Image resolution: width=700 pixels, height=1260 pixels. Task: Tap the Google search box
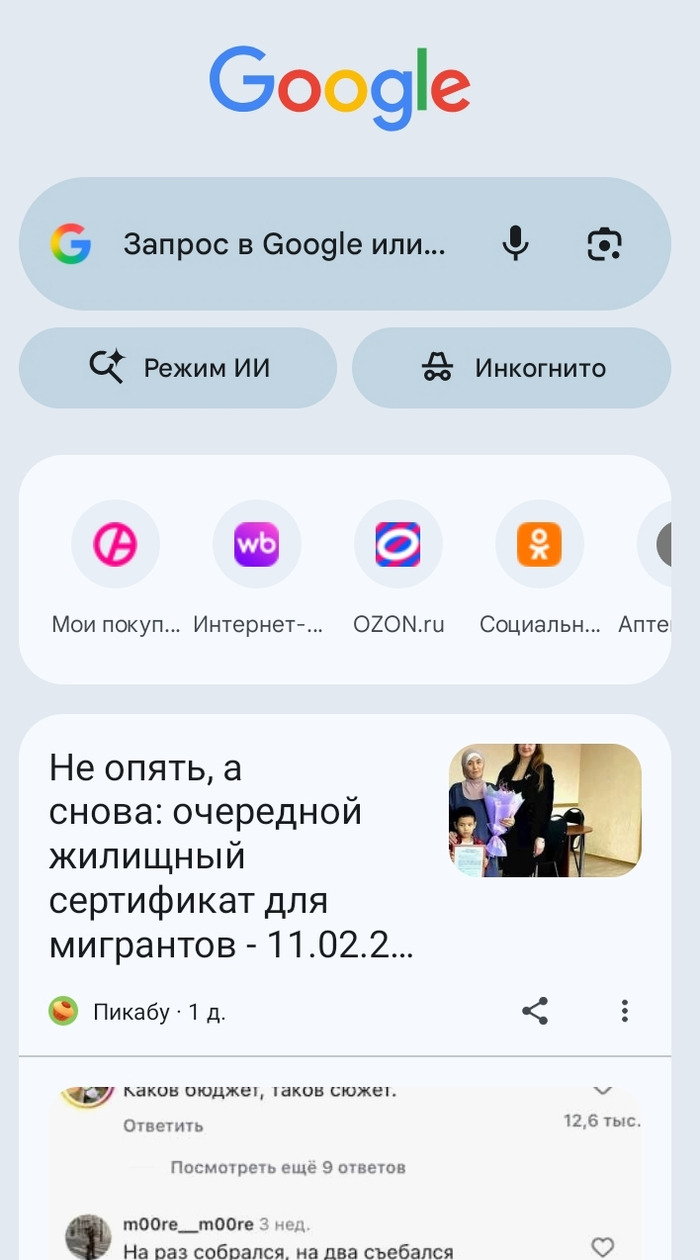(285, 244)
